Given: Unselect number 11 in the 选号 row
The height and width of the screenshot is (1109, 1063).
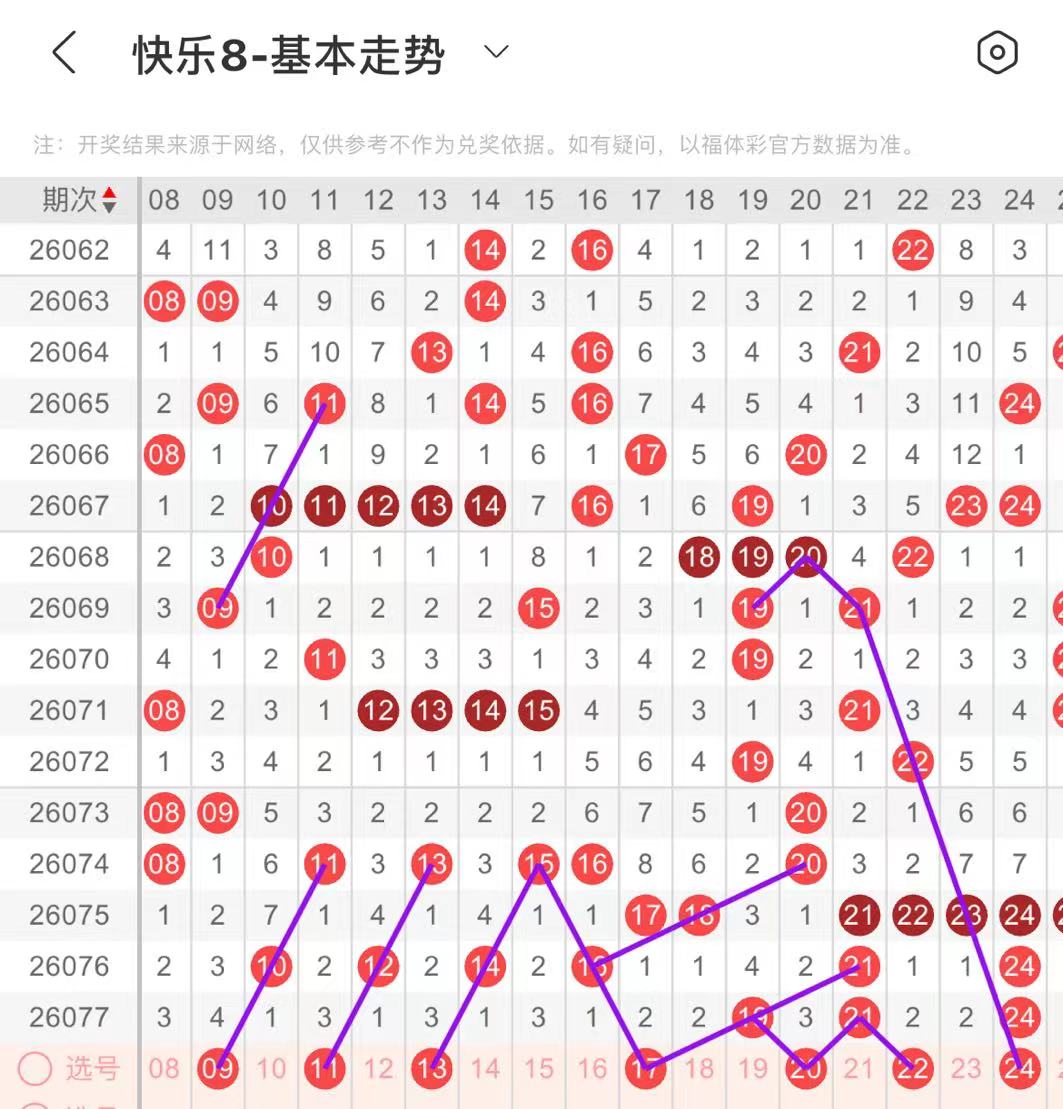Looking at the screenshot, I should pyautogui.click(x=324, y=1069).
